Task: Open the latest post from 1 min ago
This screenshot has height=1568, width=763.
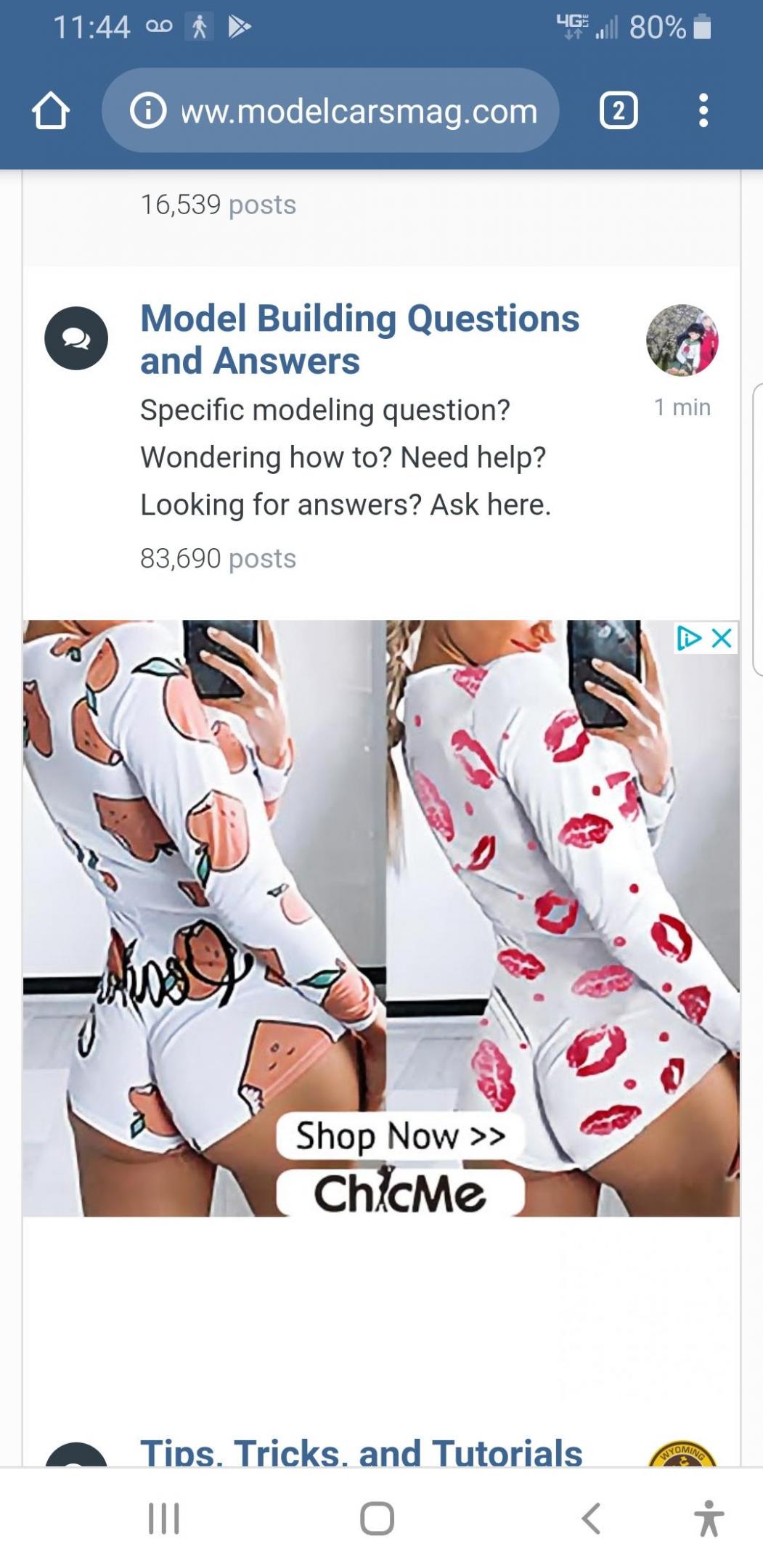Action: pyautogui.click(x=682, y=407)
